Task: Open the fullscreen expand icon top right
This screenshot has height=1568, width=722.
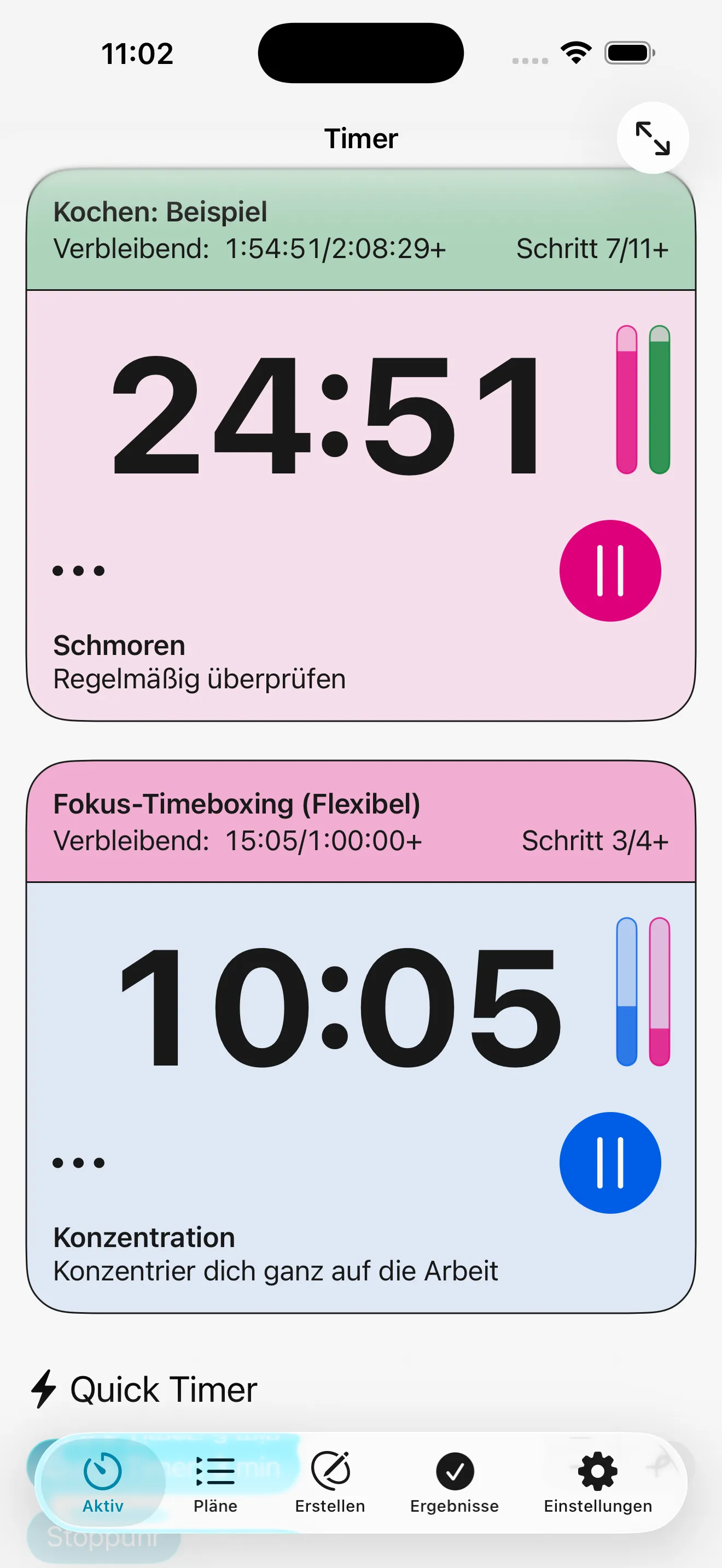Action: (x=652, y=138)
